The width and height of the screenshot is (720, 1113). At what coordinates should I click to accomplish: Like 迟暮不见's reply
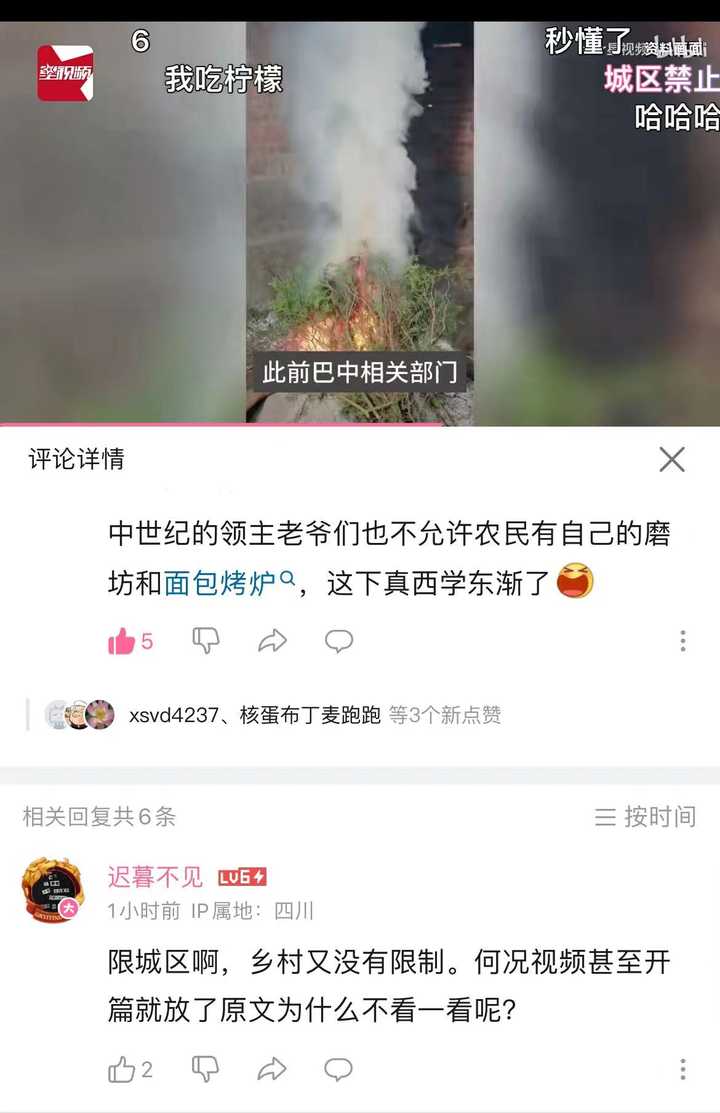122,1069
